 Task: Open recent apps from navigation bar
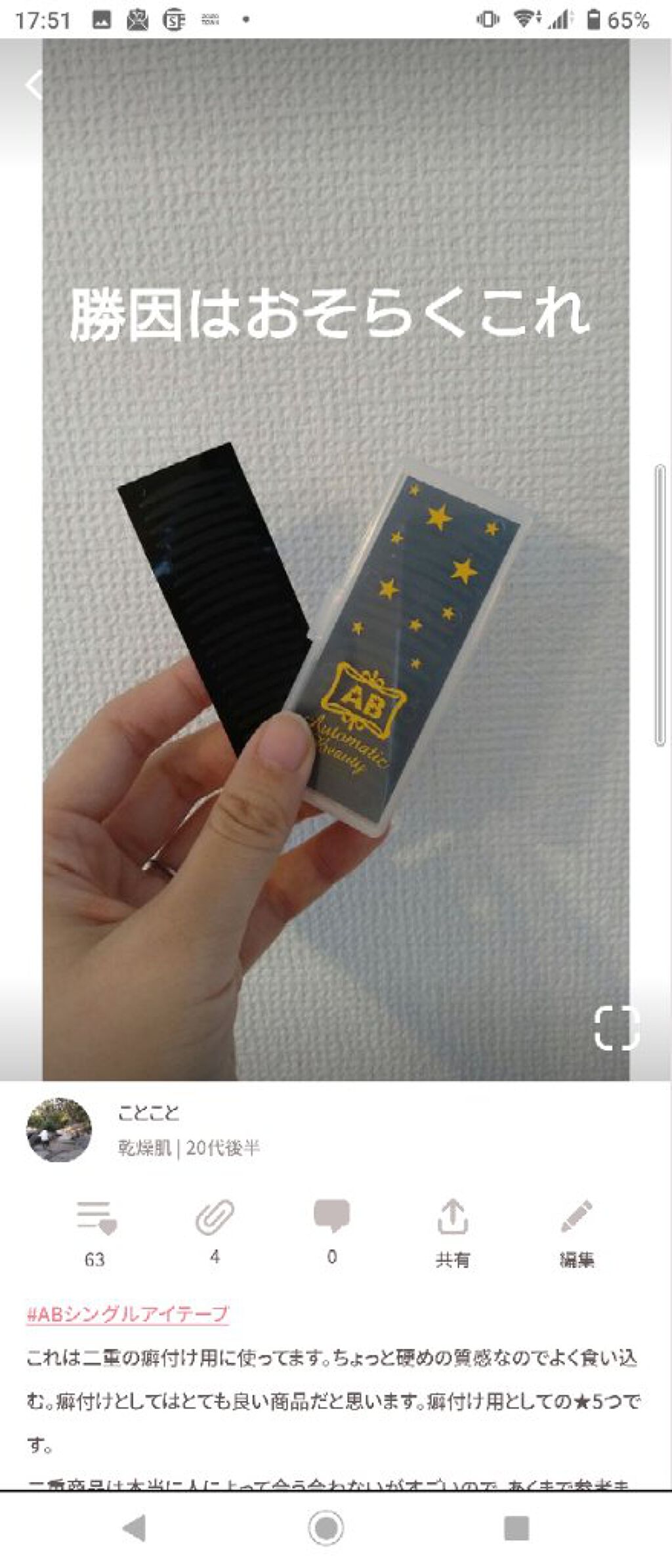[516, 1528]
